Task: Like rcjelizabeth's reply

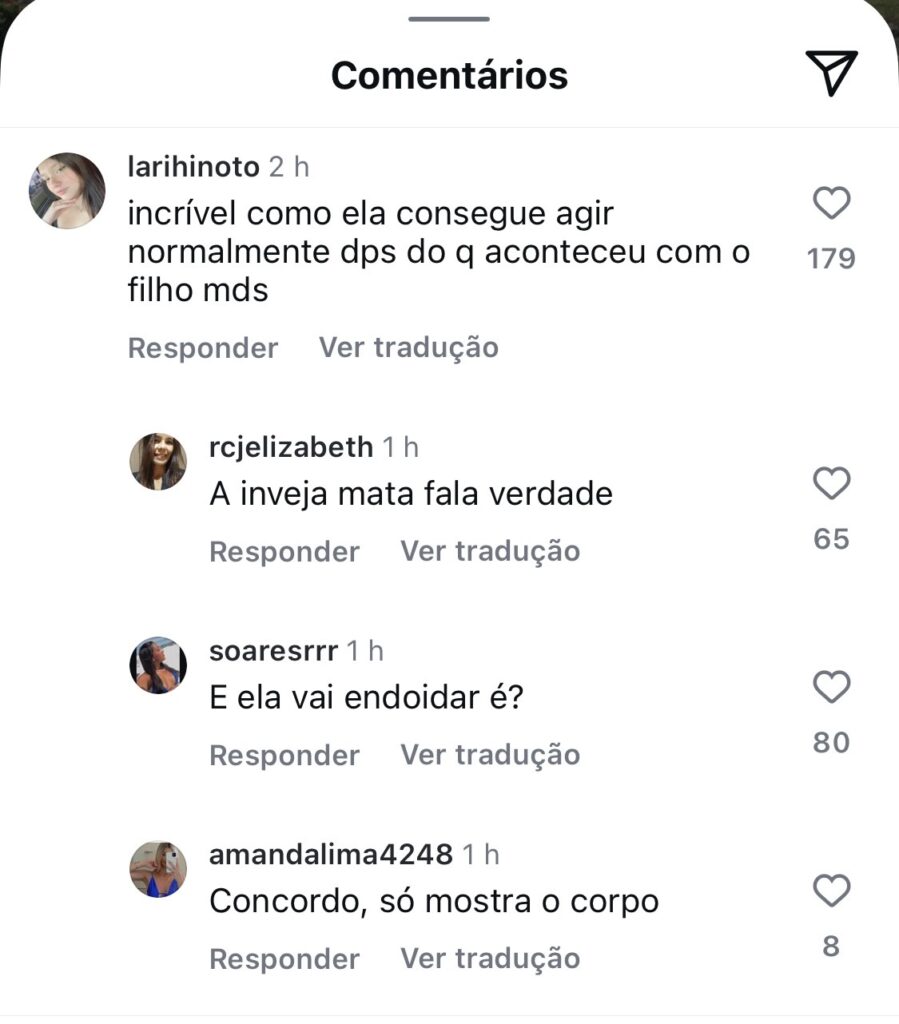Action: (831, 484)
